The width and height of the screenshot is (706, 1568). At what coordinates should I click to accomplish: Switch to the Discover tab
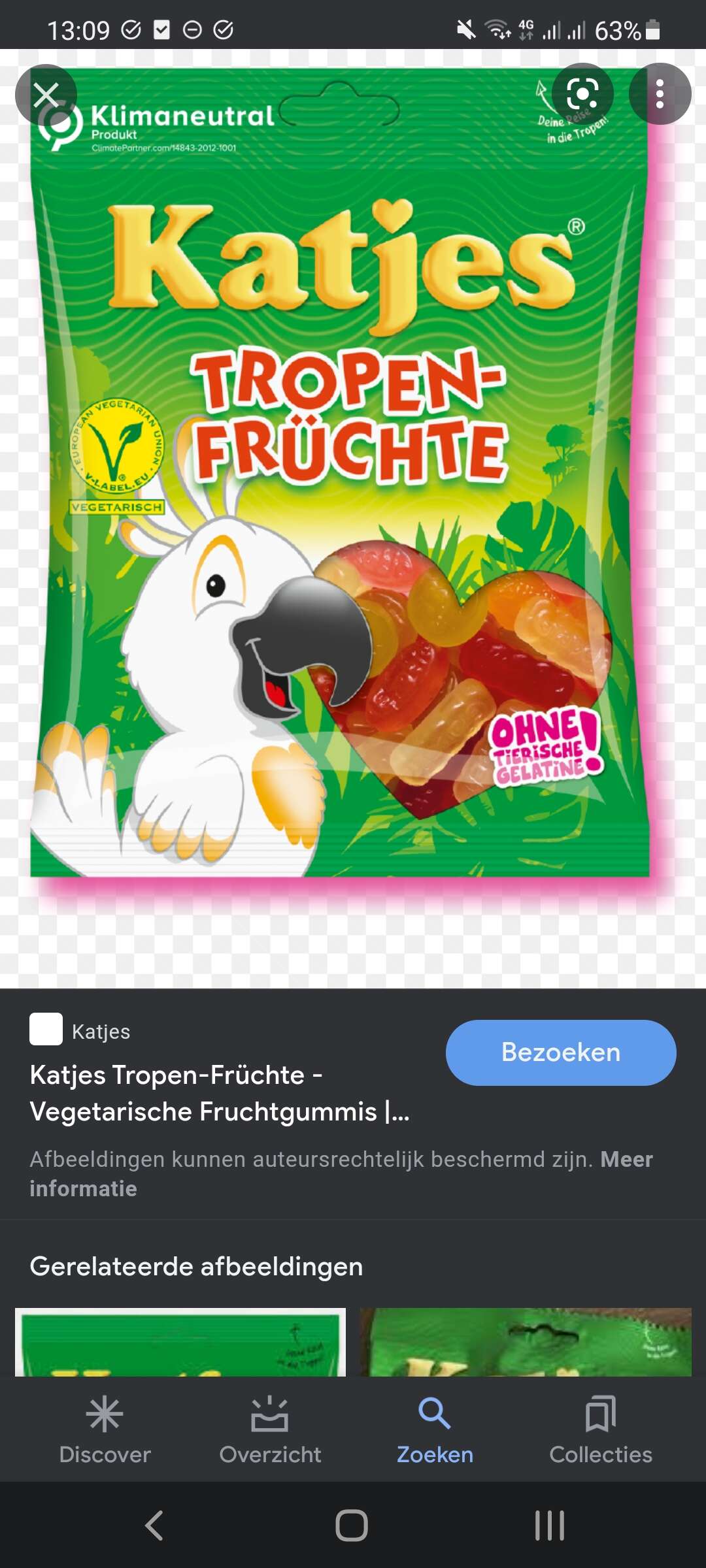pyautogui.click(x=105, y=1430)
